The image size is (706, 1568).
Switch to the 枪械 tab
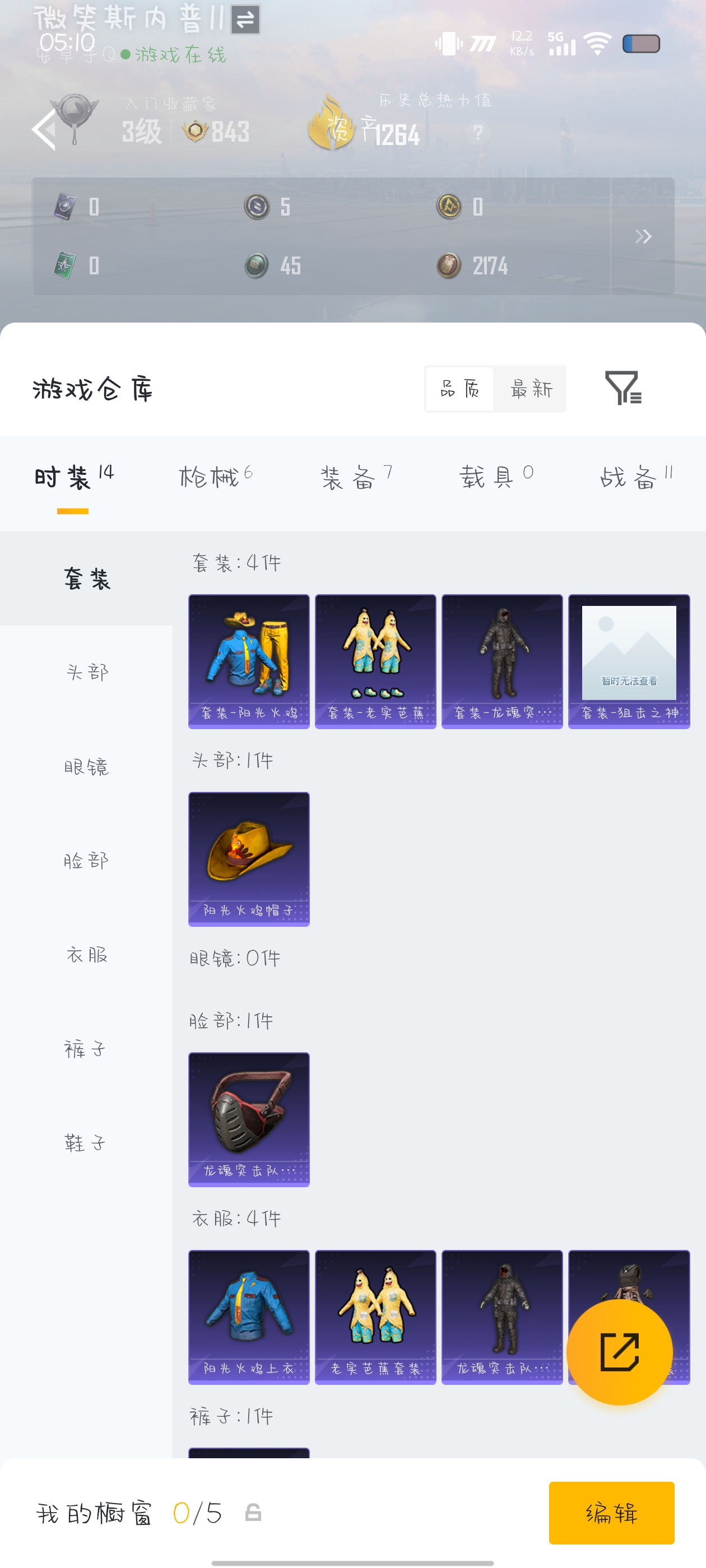tap(215, 477)
